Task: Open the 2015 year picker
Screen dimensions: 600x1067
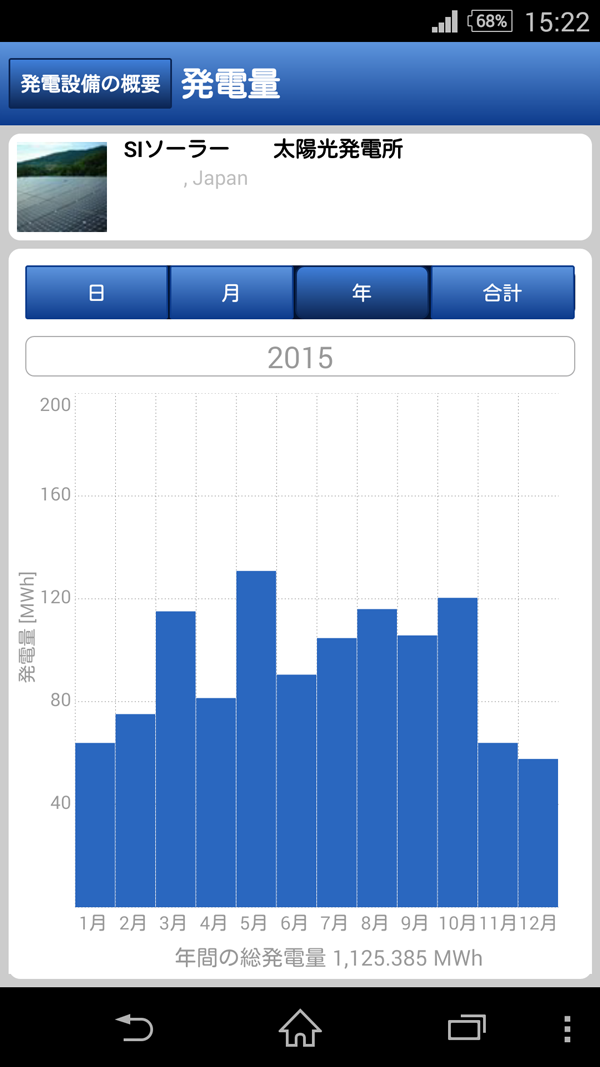Action: [300, 357]
